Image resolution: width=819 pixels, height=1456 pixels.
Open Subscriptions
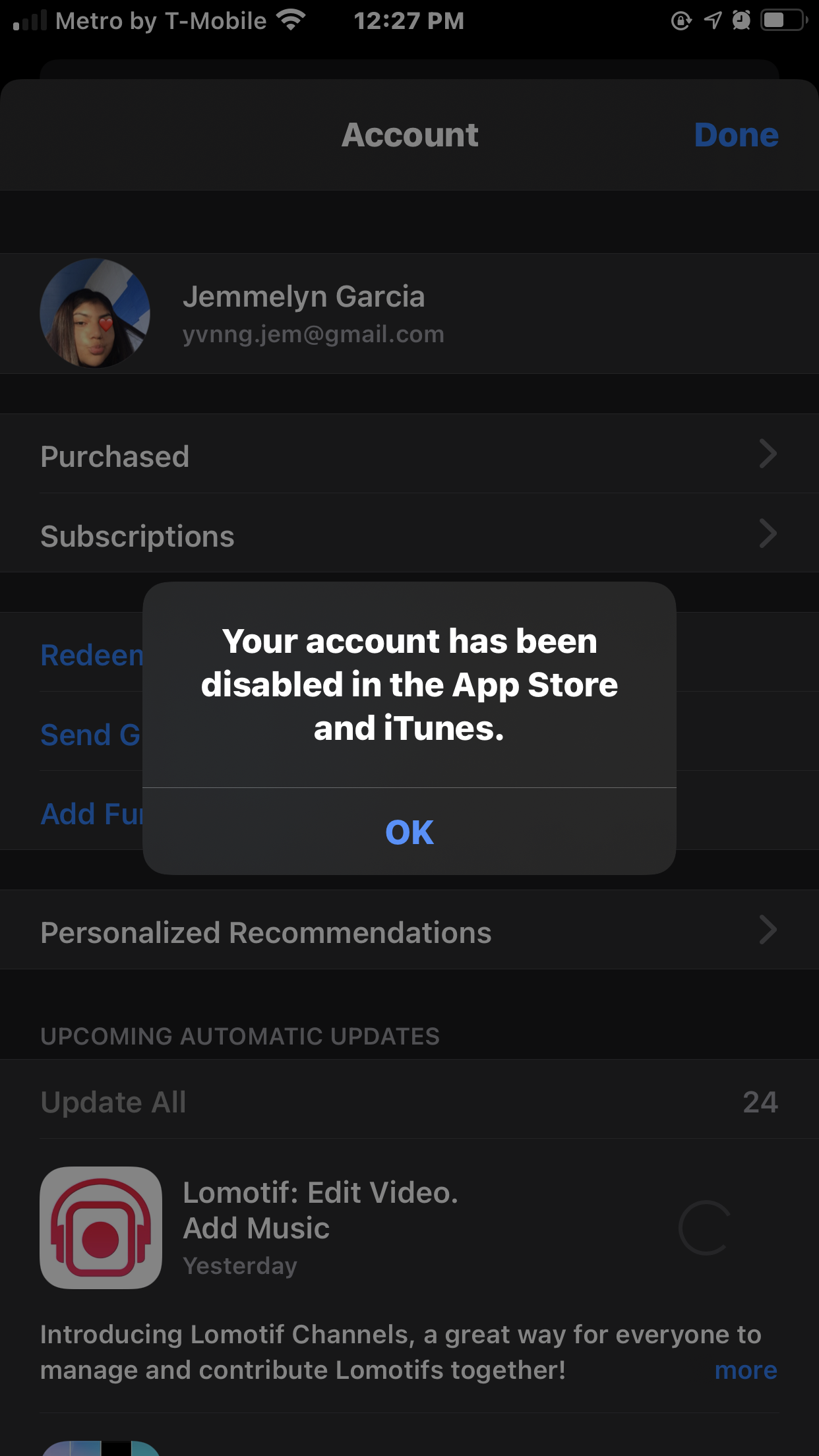tap(409, 535)
